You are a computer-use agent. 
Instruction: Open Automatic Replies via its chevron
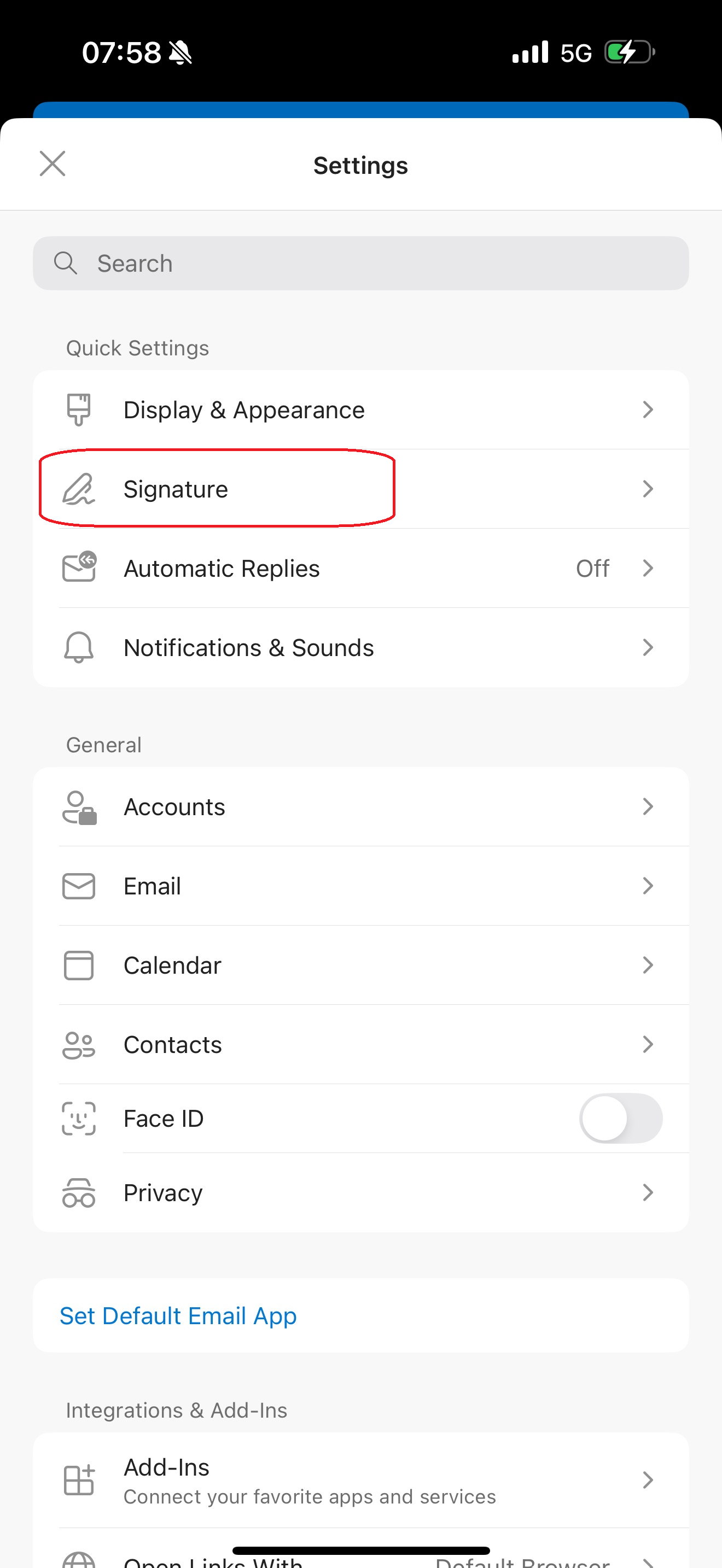[x=648, y=568]
